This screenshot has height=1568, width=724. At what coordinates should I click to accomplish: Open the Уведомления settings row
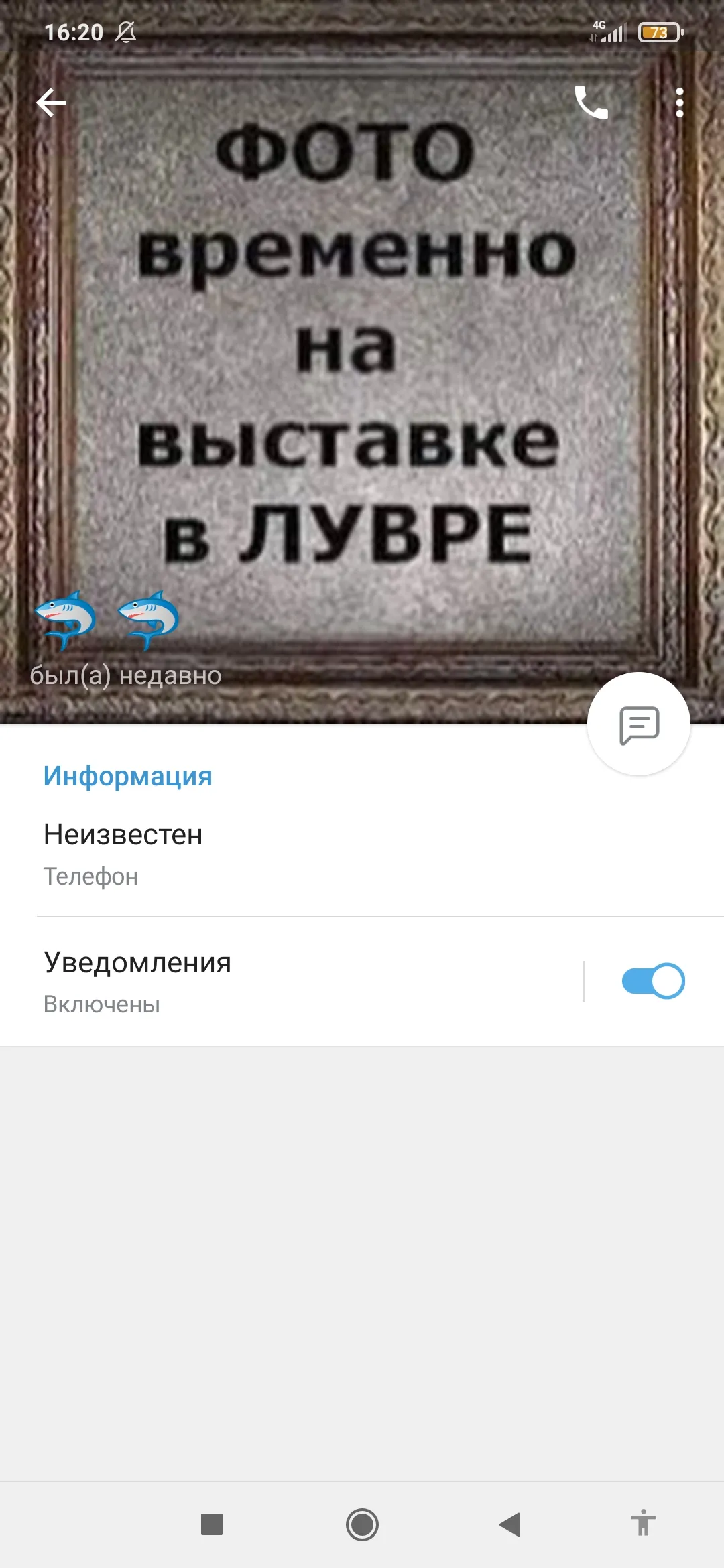tap(292, 982)
